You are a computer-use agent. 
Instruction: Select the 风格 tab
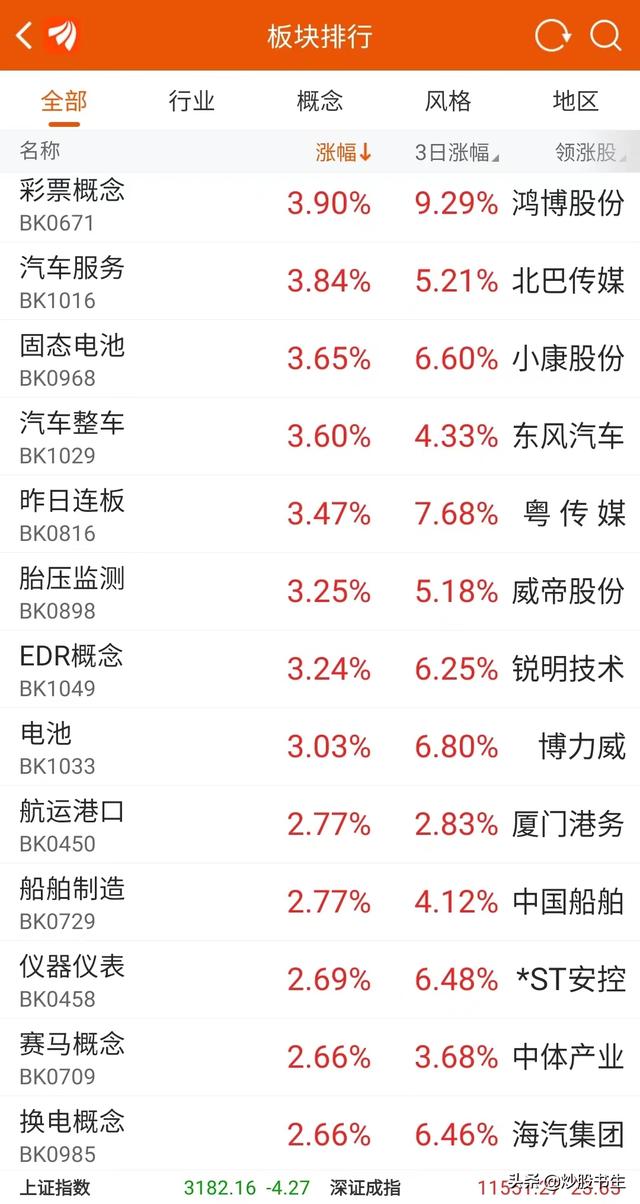click(x=448, y=101)
